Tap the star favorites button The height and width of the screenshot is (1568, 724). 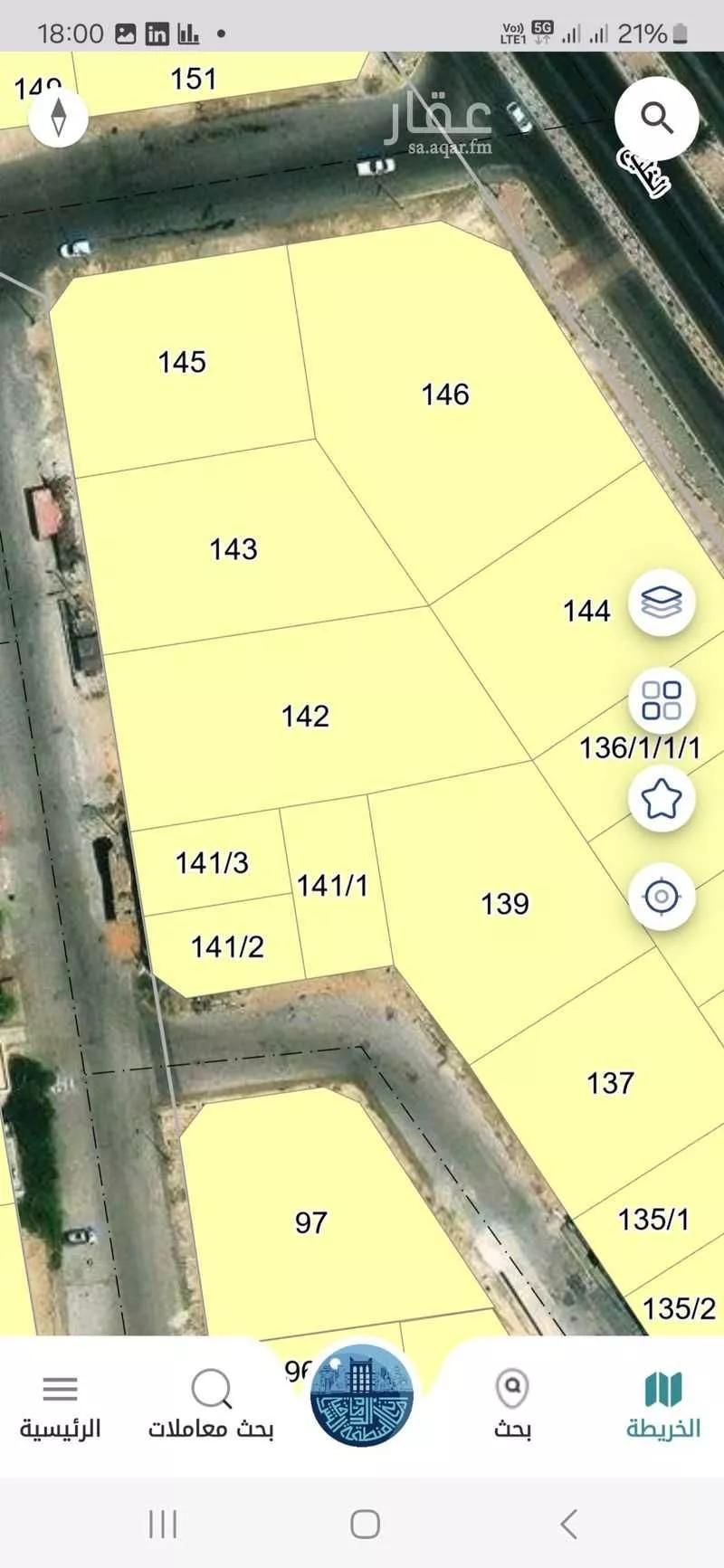pos(662,799)
